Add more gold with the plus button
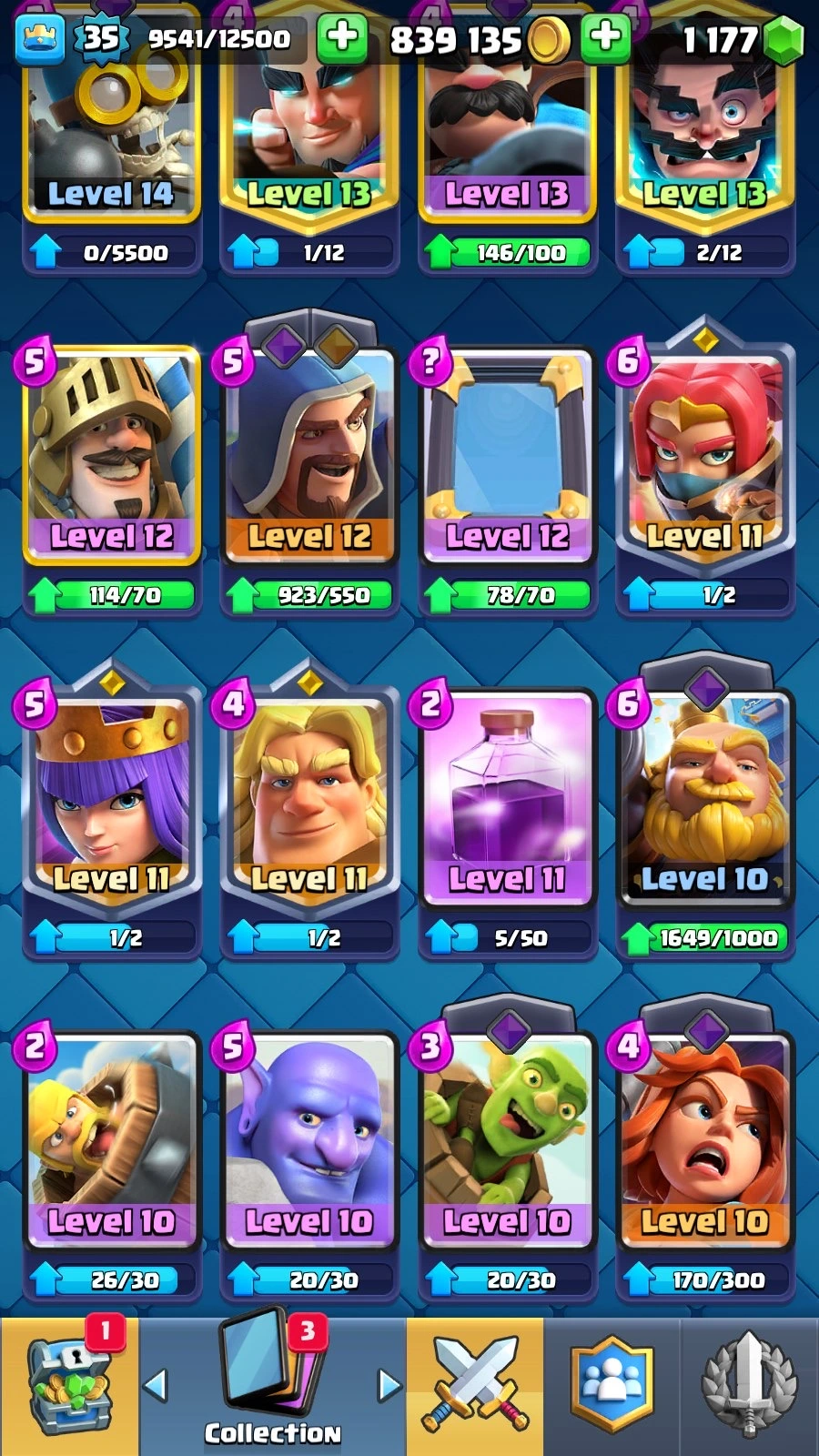 pos(605,38)
